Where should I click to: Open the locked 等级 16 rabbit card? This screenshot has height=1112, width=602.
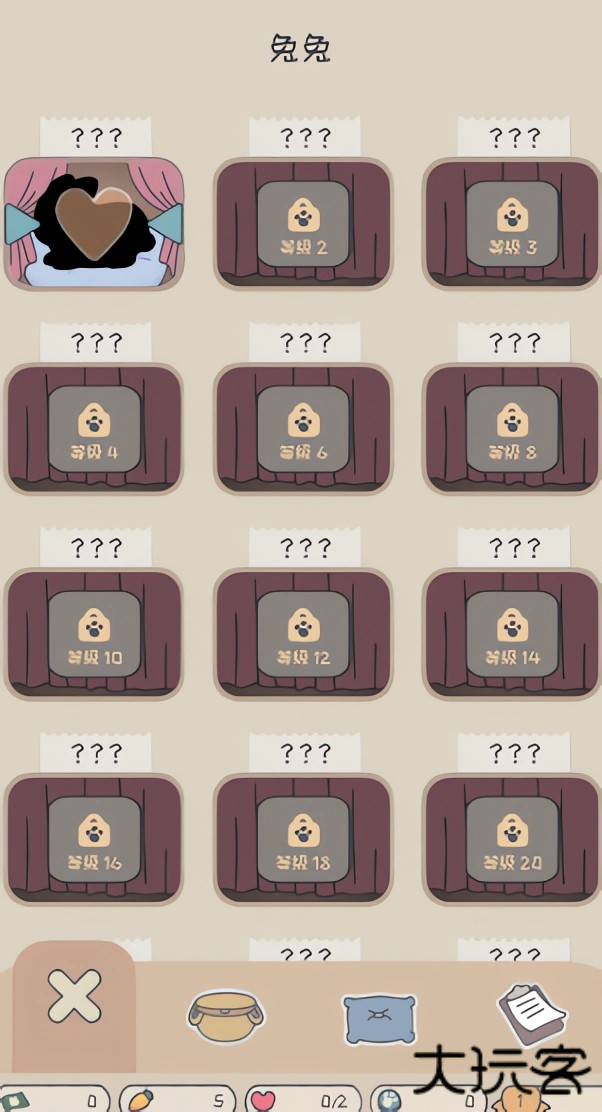coord(94,838)
